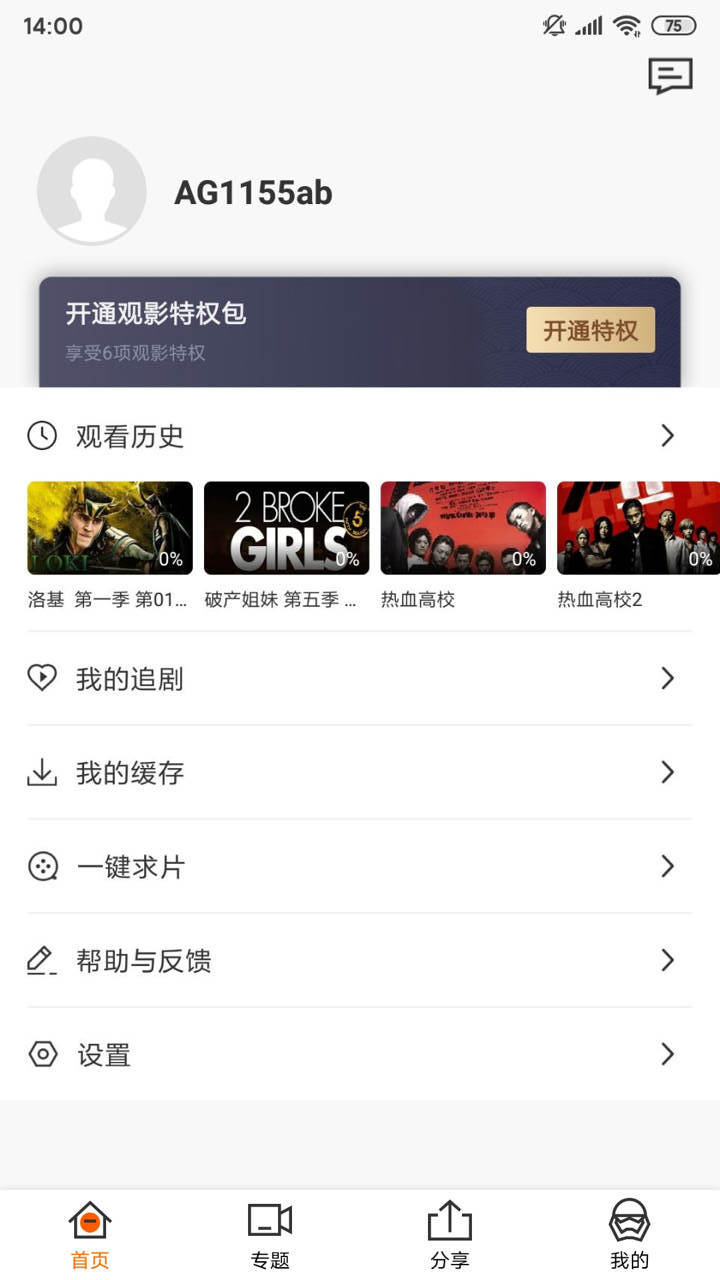
Task: Open 破产姐妹 第五季 thumbnail
Action: [286, 528]
